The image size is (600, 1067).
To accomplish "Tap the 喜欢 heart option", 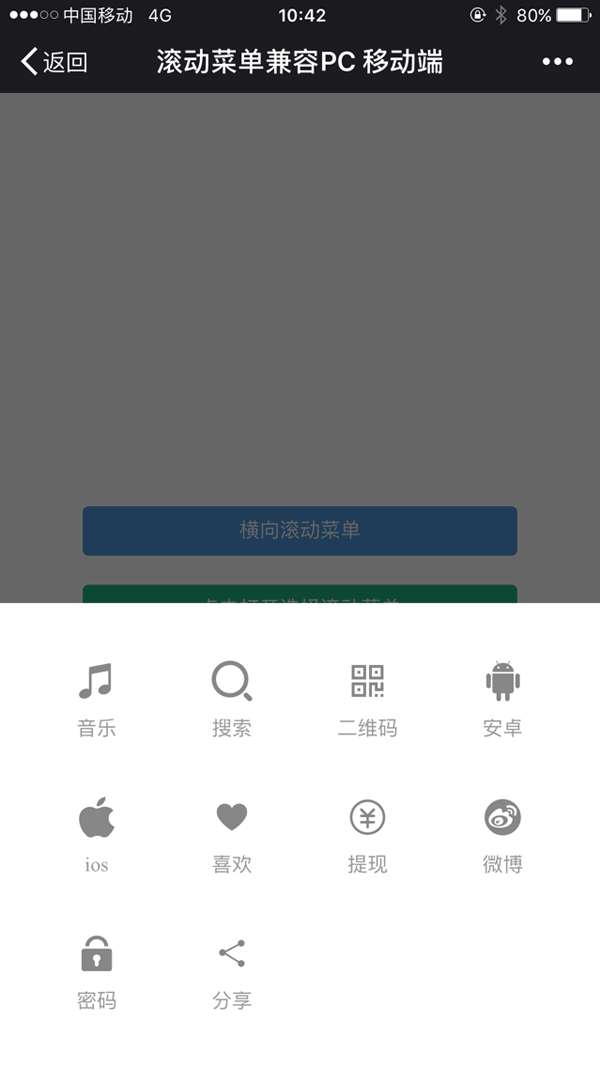I will coord(232,835).
